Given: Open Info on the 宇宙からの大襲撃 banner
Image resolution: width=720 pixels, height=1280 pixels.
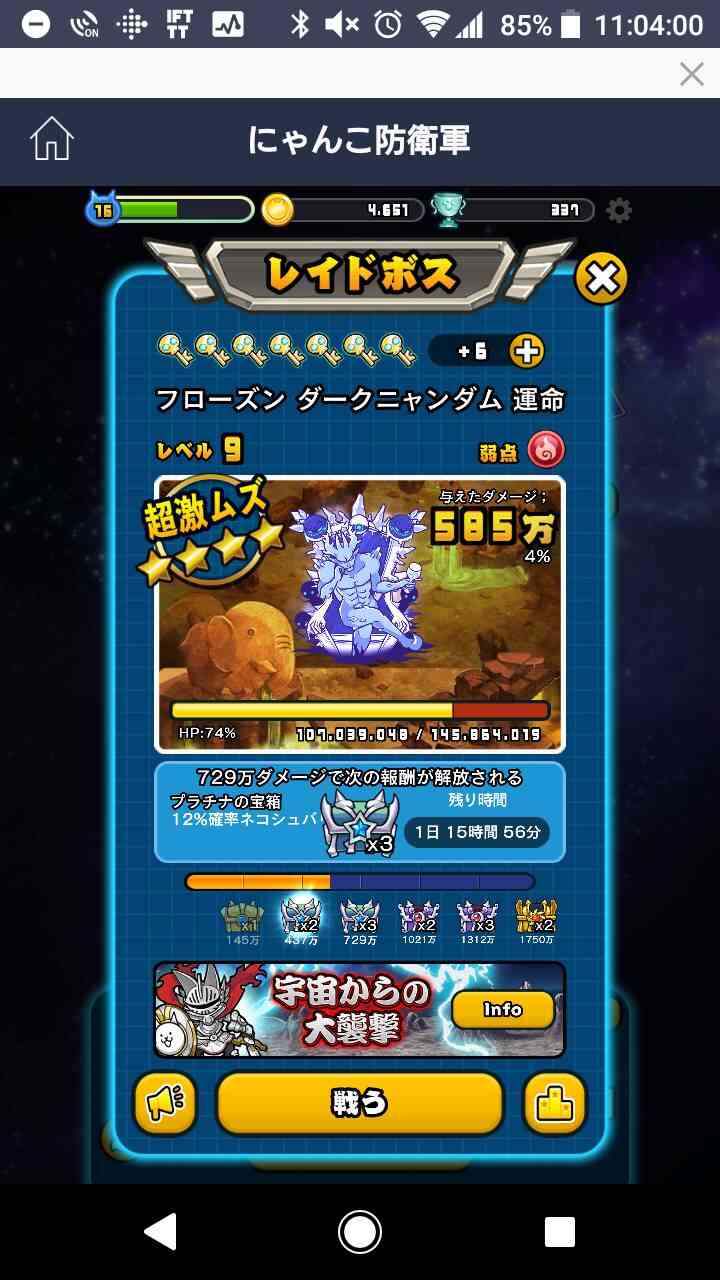Looking at the screenshot, I should [503, 1010].
